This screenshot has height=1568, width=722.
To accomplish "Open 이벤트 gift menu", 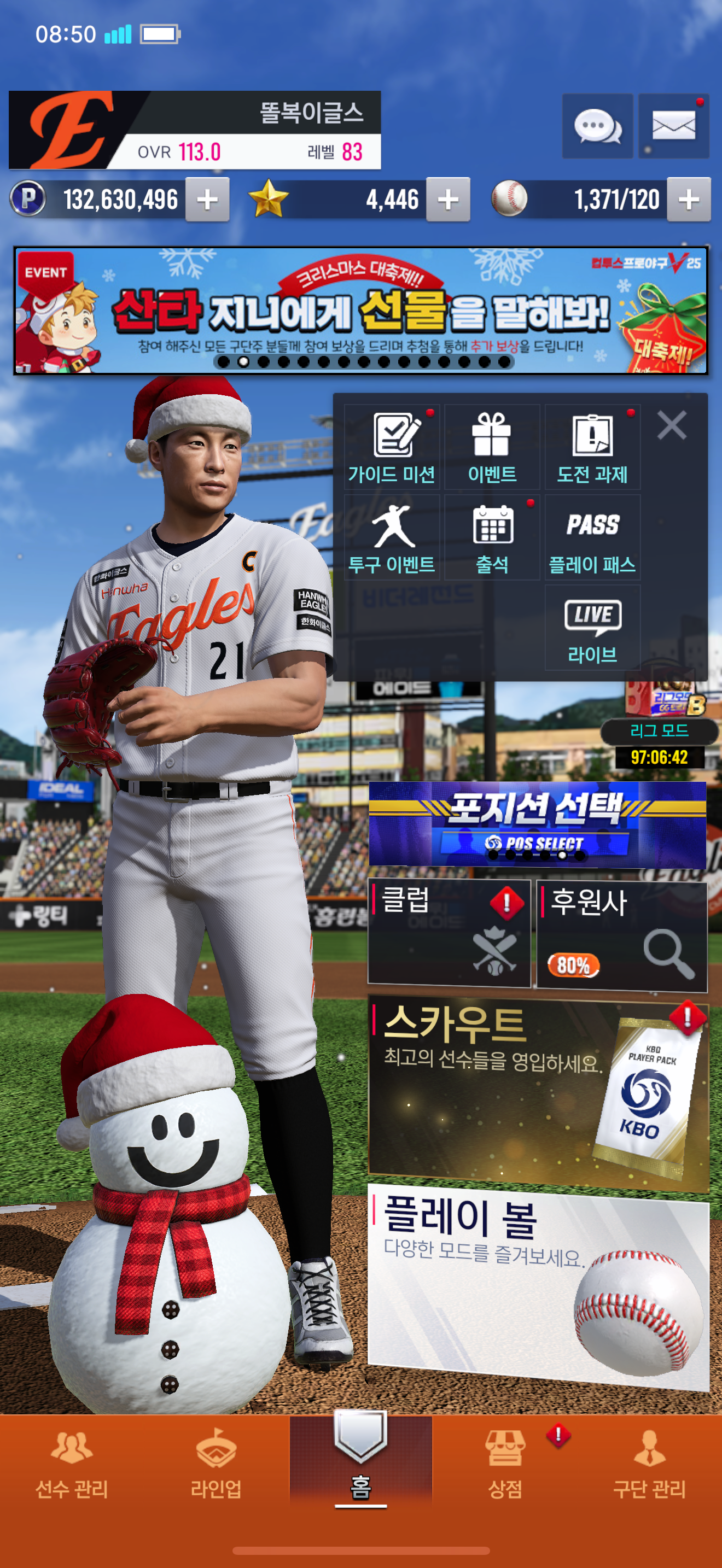I will (x=492, y=448).
